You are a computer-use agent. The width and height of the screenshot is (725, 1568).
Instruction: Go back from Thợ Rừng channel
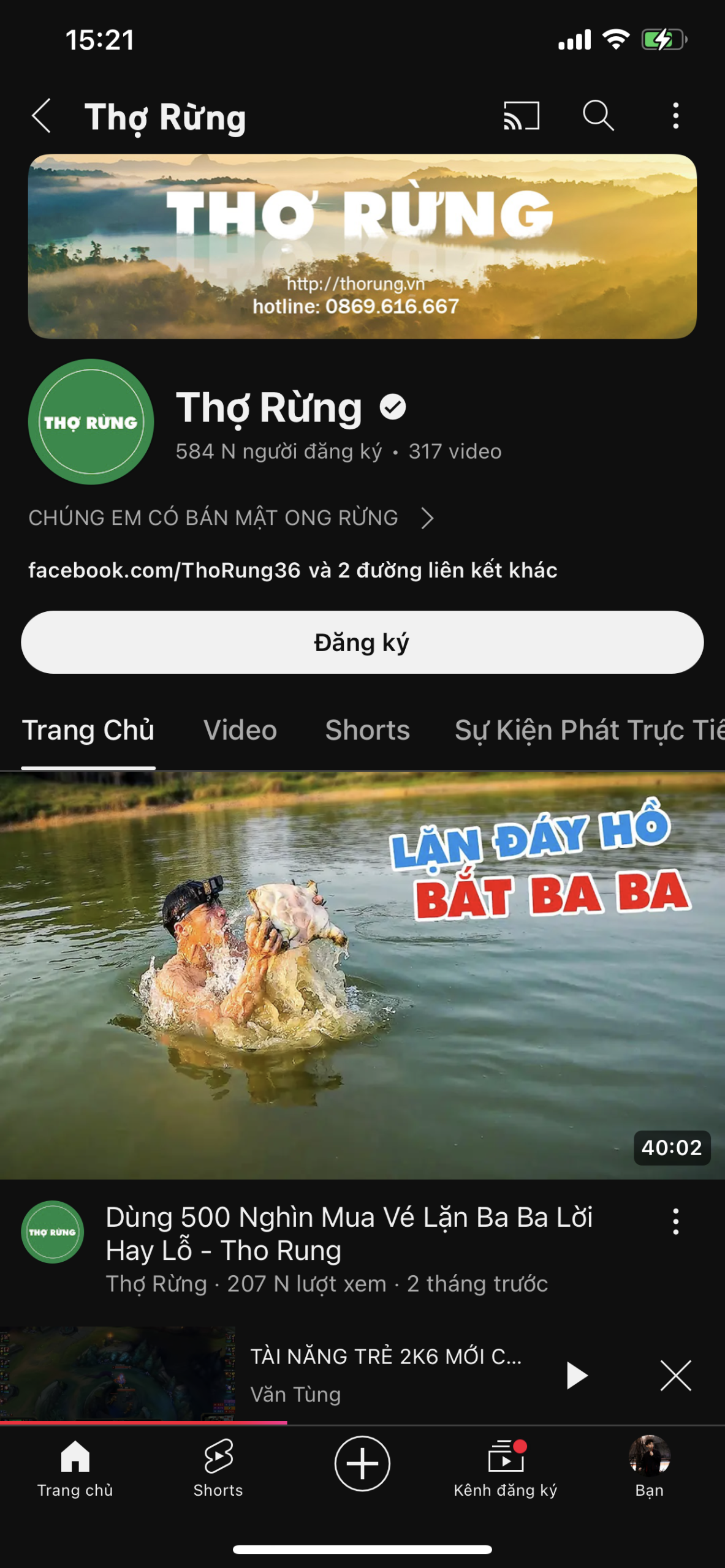tap(41, 116)
